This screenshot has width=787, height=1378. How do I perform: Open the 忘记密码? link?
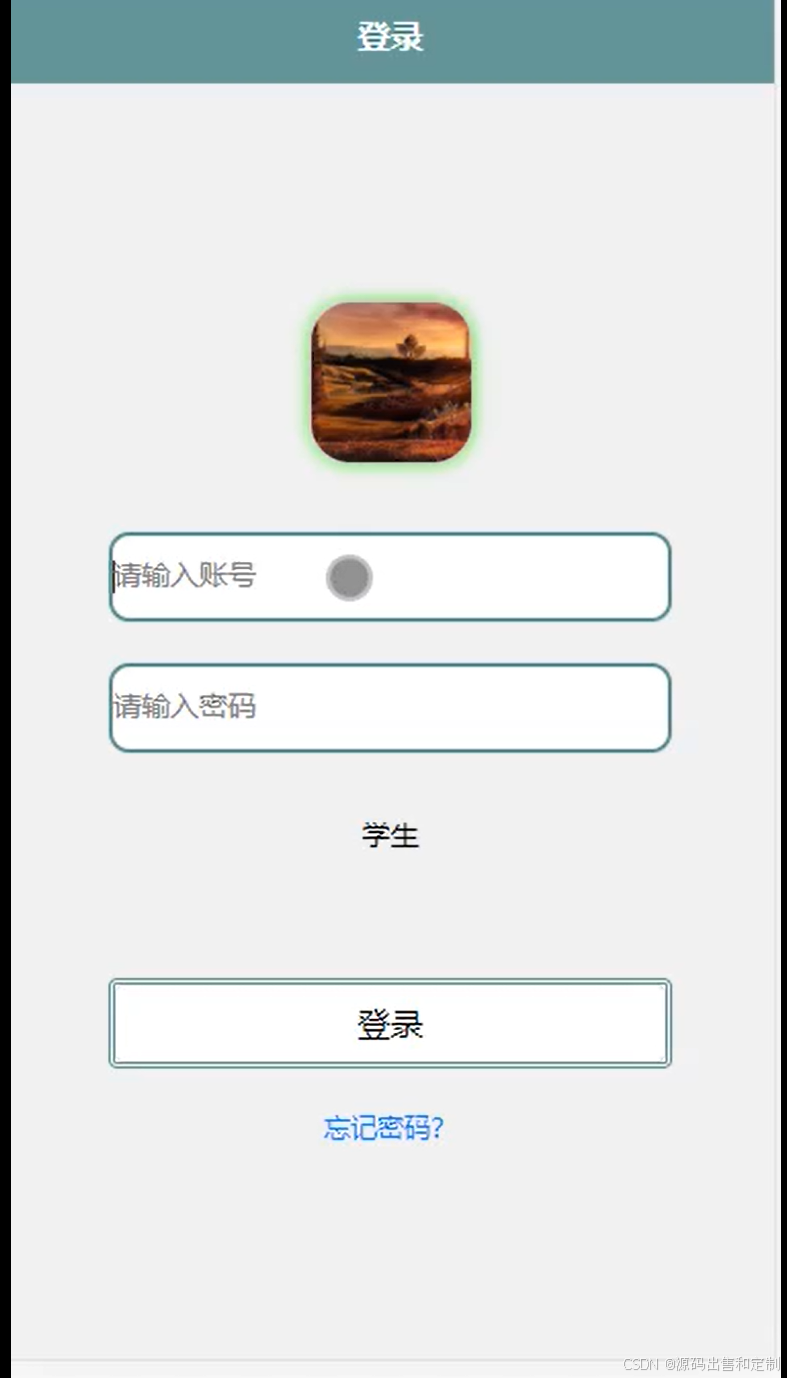point(384,1128)
